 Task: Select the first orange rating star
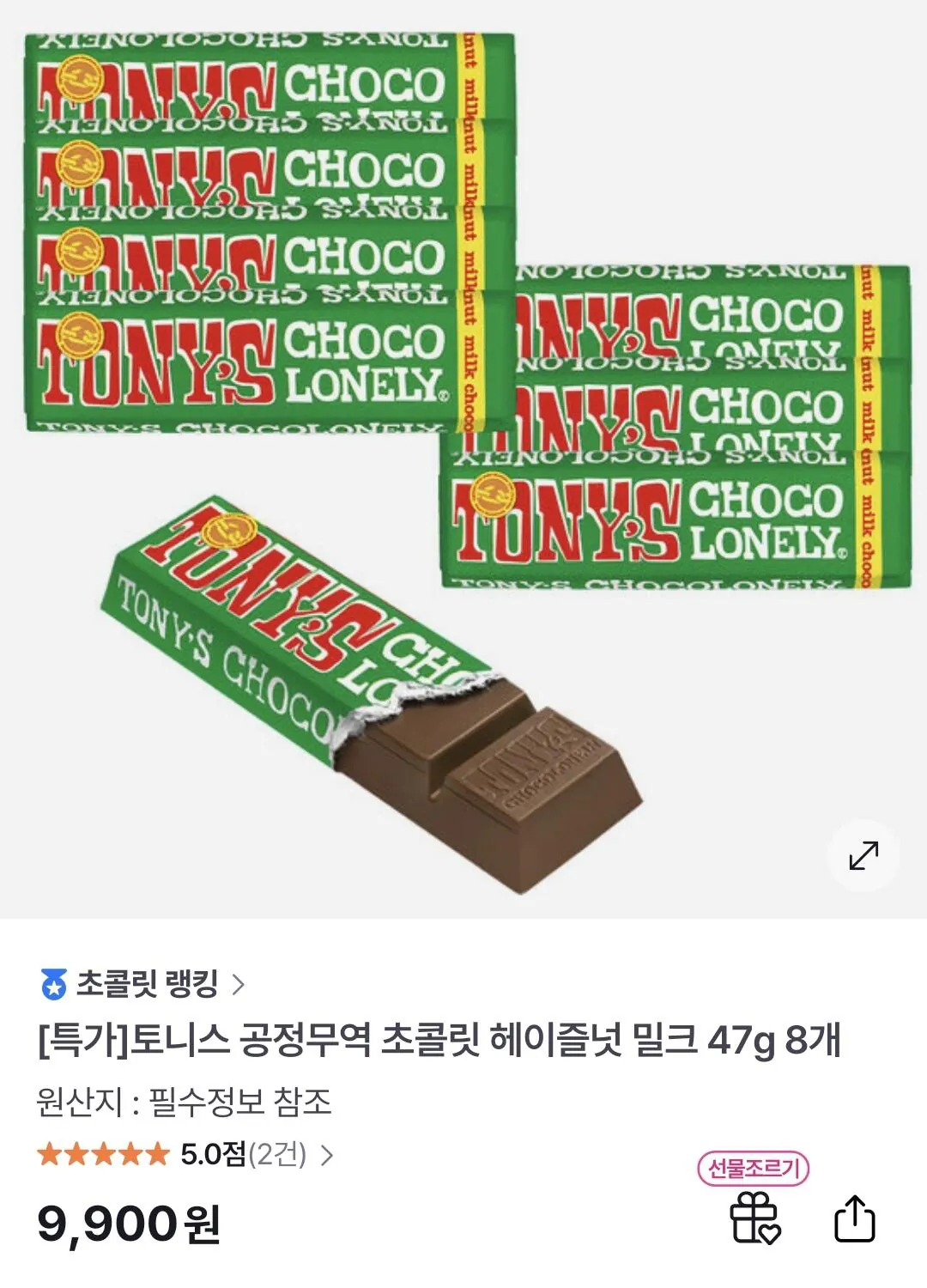pyautogui.click(x=49, y=1155)
